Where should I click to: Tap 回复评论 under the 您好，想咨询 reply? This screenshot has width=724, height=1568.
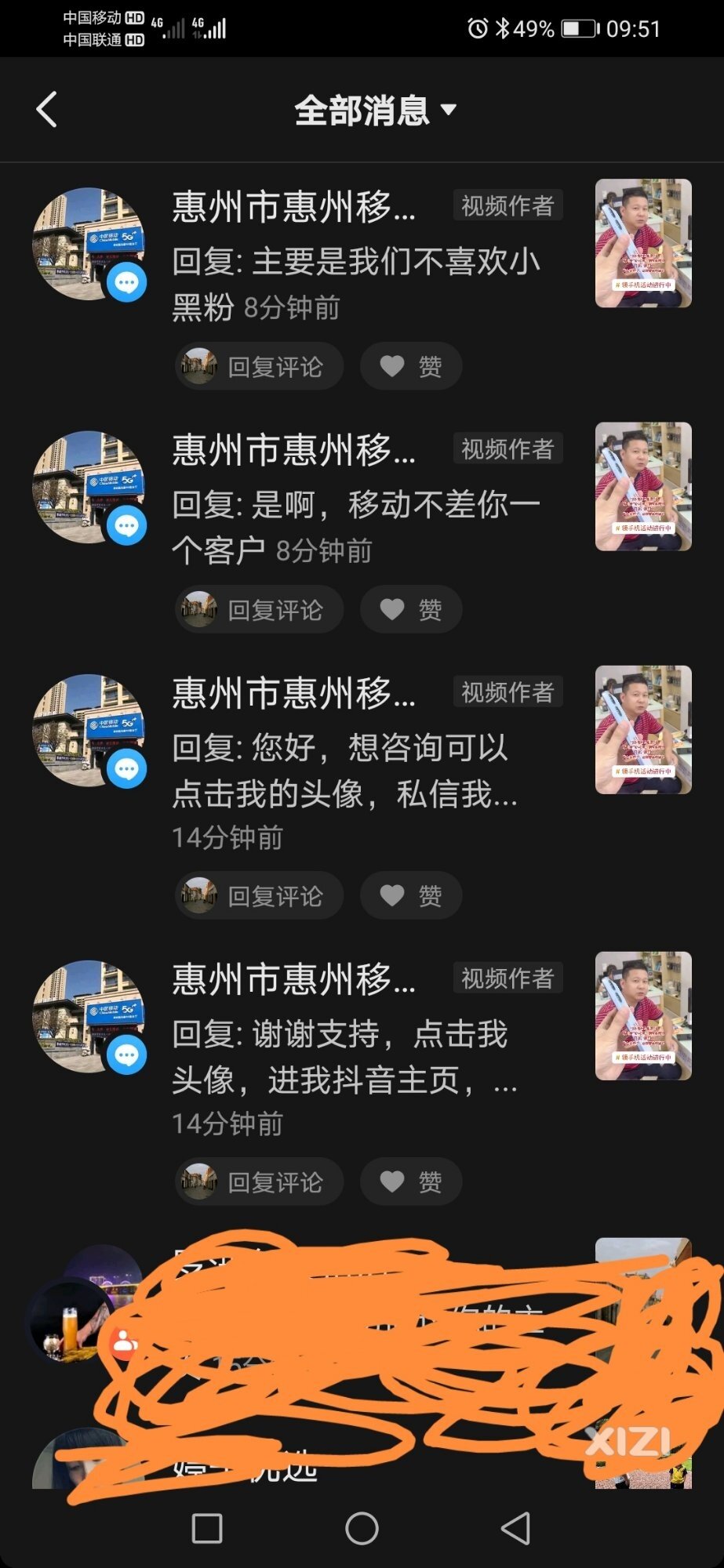click(259, 895)
